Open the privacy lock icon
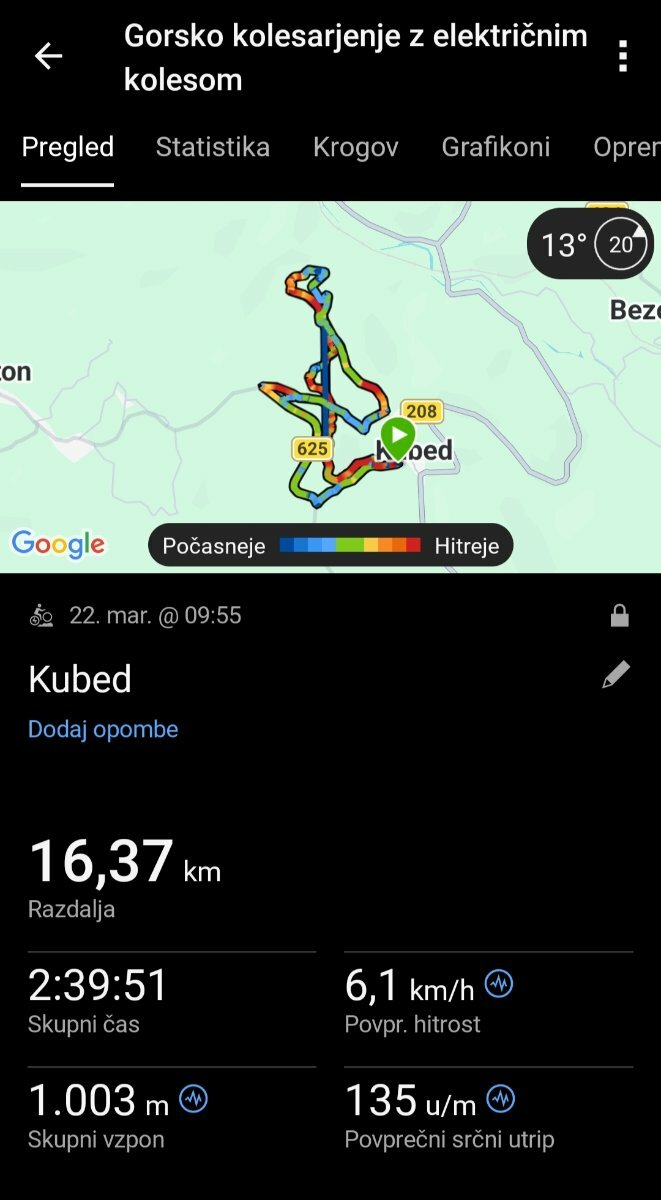 [620, 616]
